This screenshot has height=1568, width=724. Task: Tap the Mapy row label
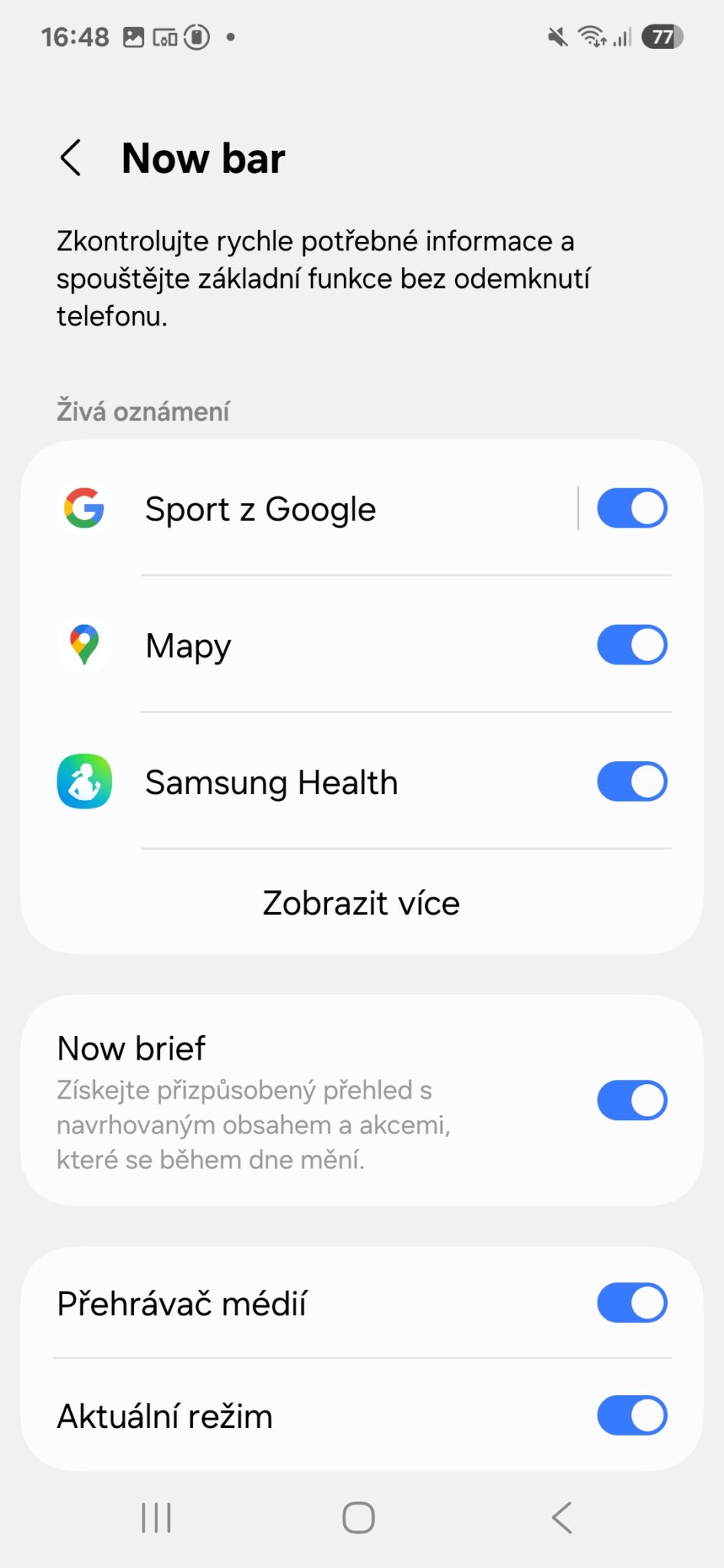click(x=187, y=645)
